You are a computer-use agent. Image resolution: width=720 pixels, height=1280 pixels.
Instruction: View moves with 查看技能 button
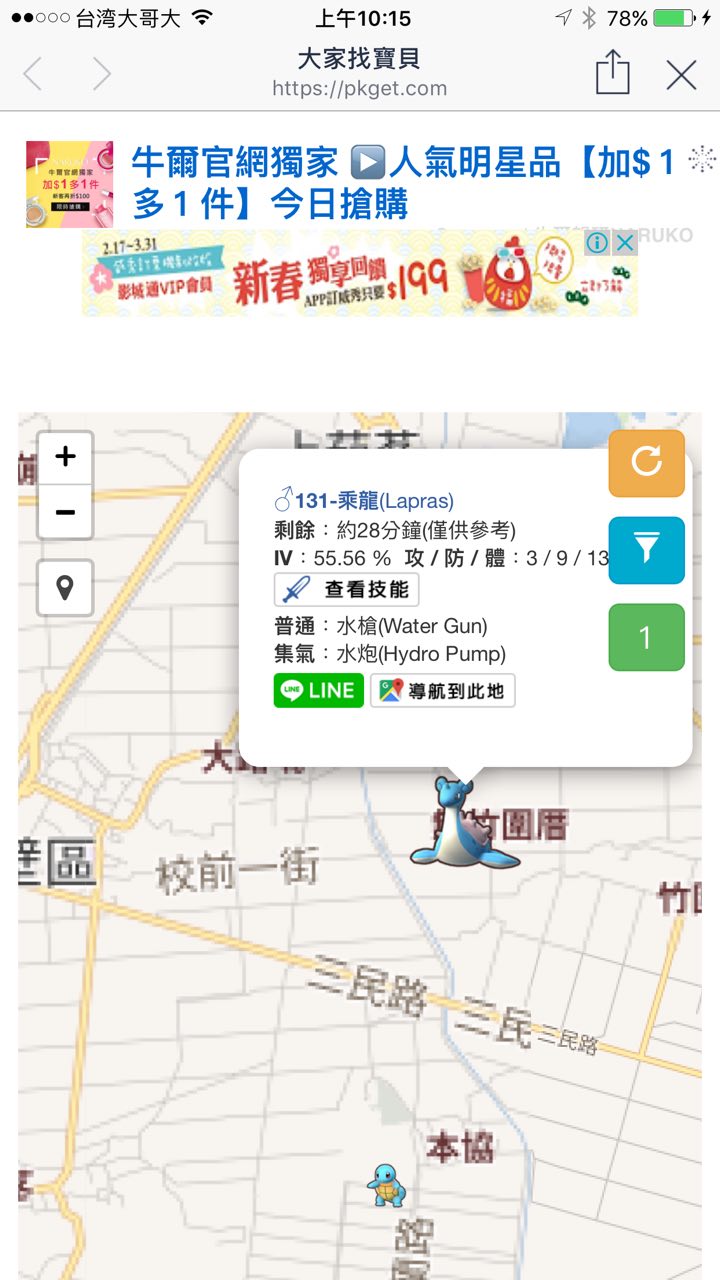(347, 590)
